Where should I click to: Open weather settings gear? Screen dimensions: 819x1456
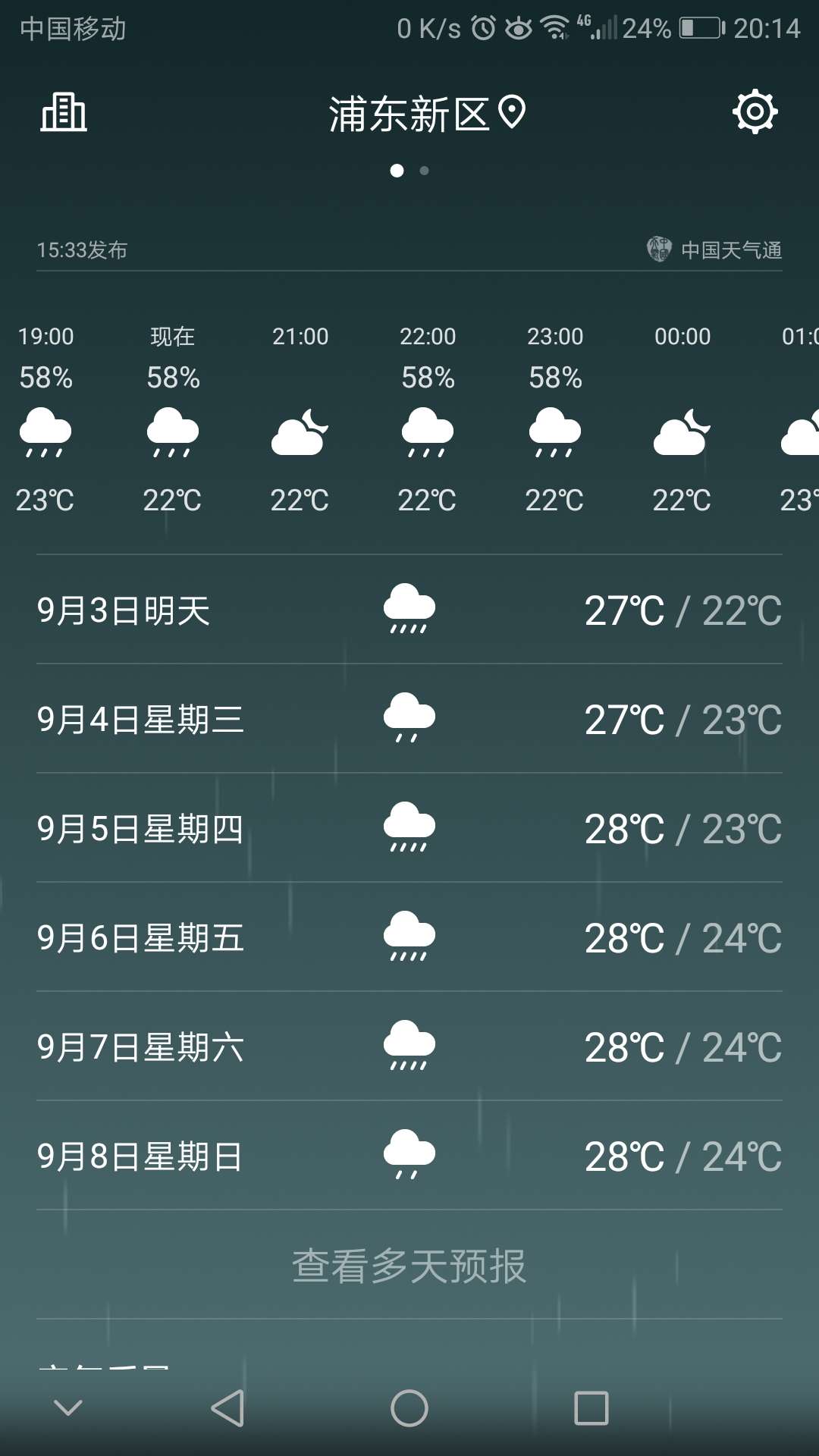click(x=755, y=112)
